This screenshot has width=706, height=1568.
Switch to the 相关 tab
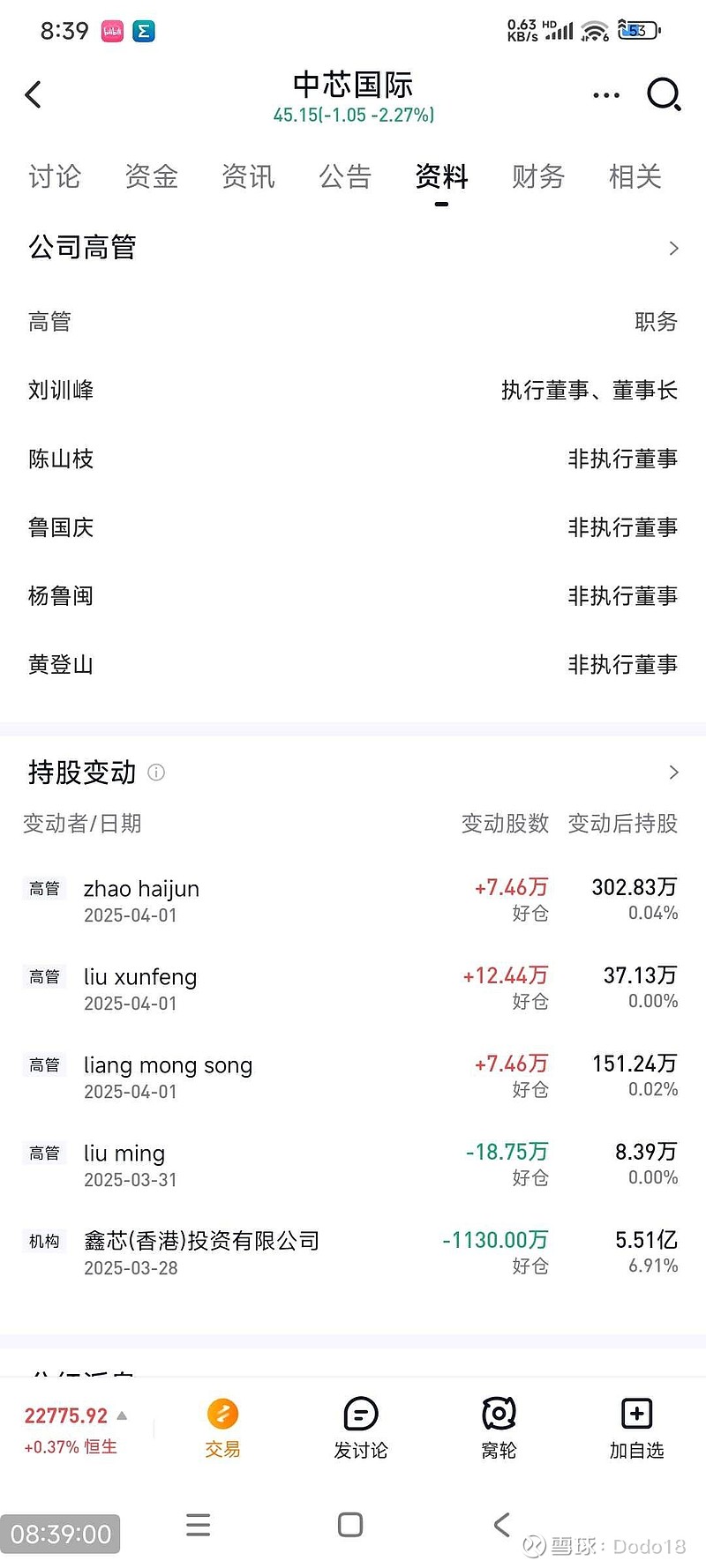pyautogui.click(x=635, y=176)
